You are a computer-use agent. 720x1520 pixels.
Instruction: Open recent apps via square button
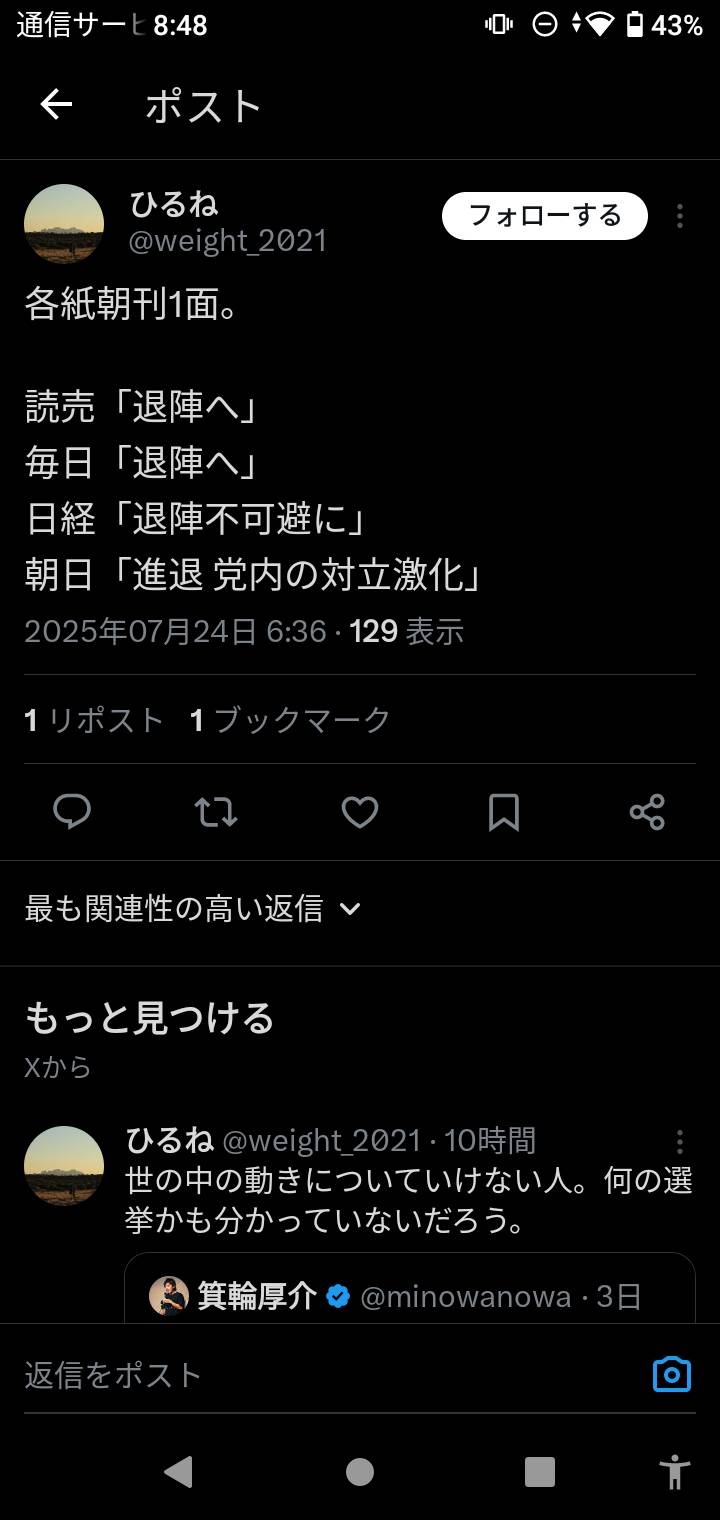539,1471
